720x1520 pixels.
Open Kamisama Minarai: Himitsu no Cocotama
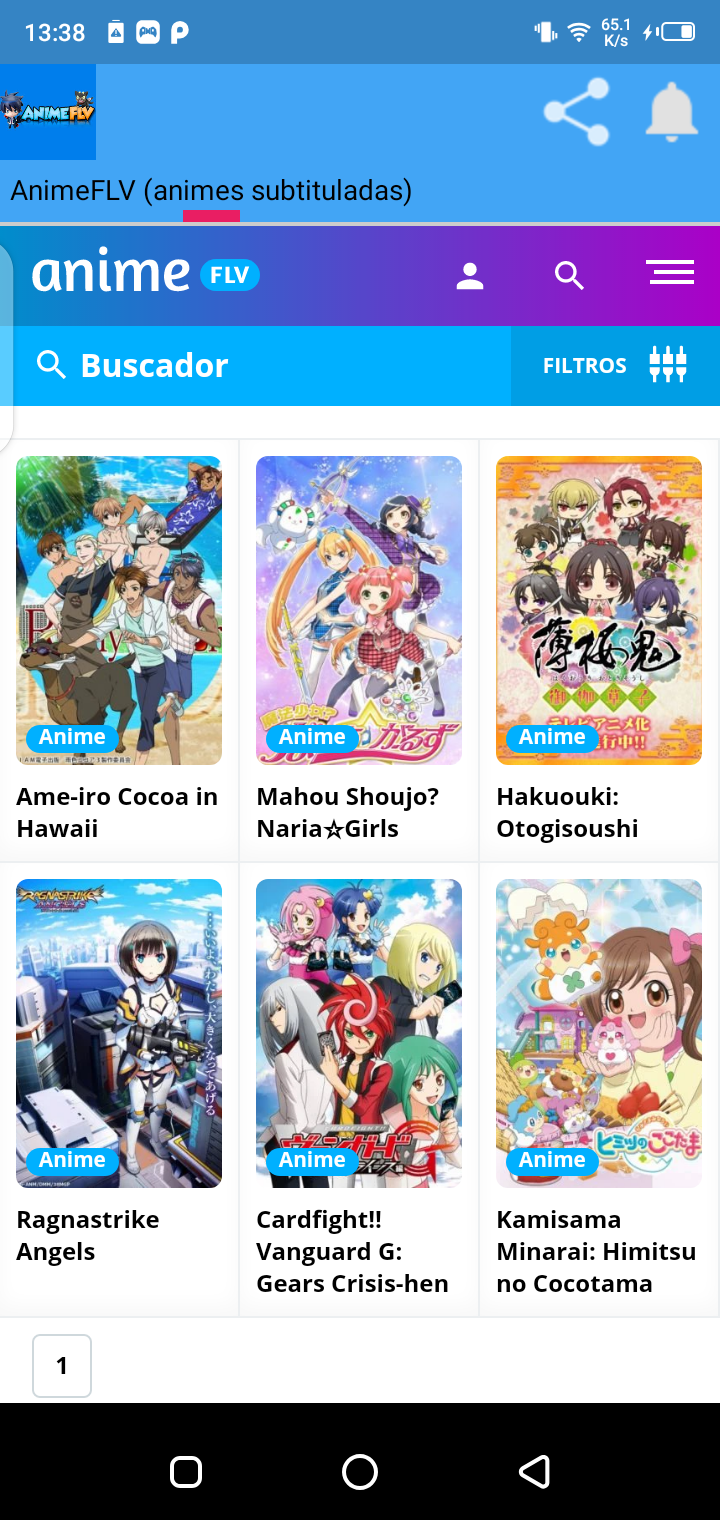[x=599, y=1033]
